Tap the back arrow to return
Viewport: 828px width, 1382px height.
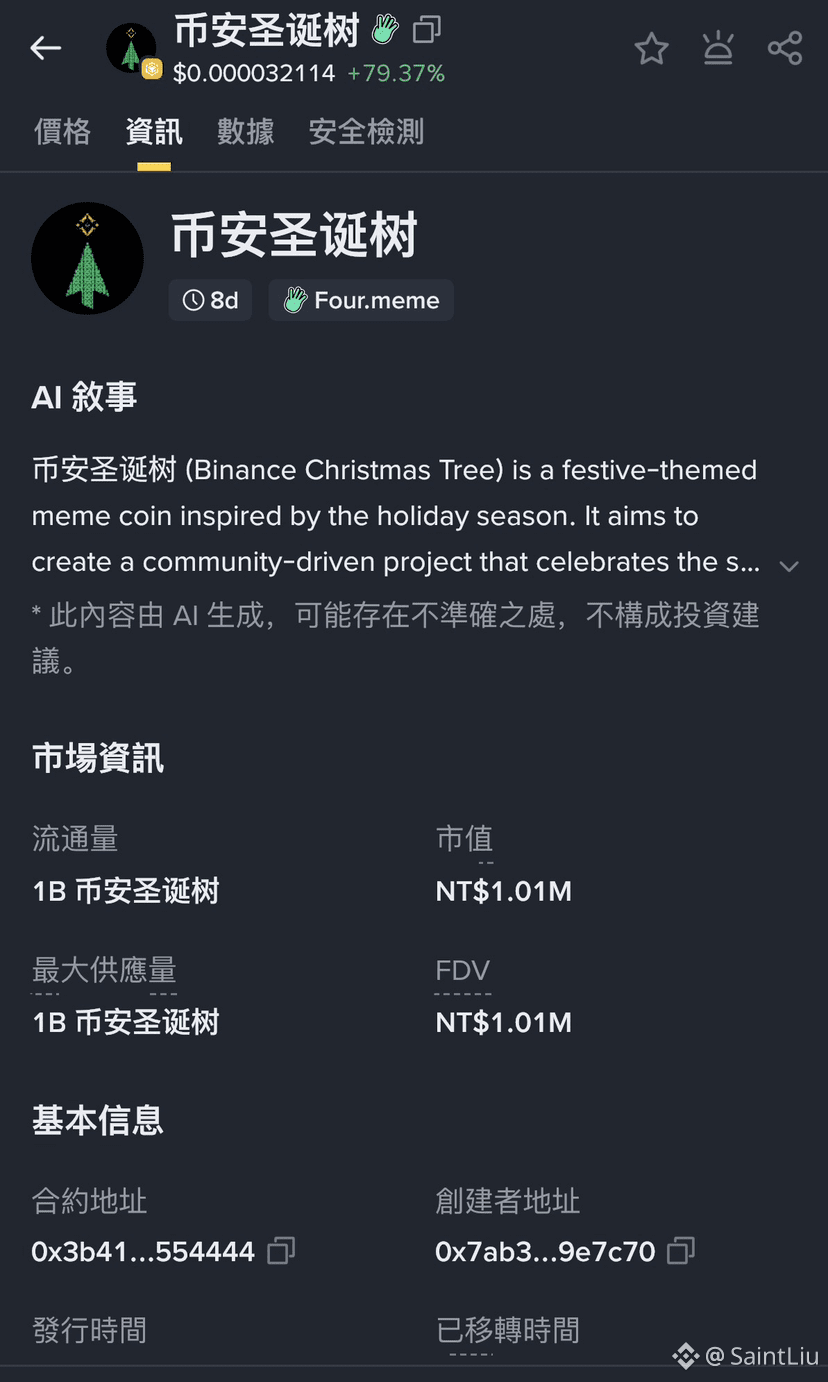(45, 47)
